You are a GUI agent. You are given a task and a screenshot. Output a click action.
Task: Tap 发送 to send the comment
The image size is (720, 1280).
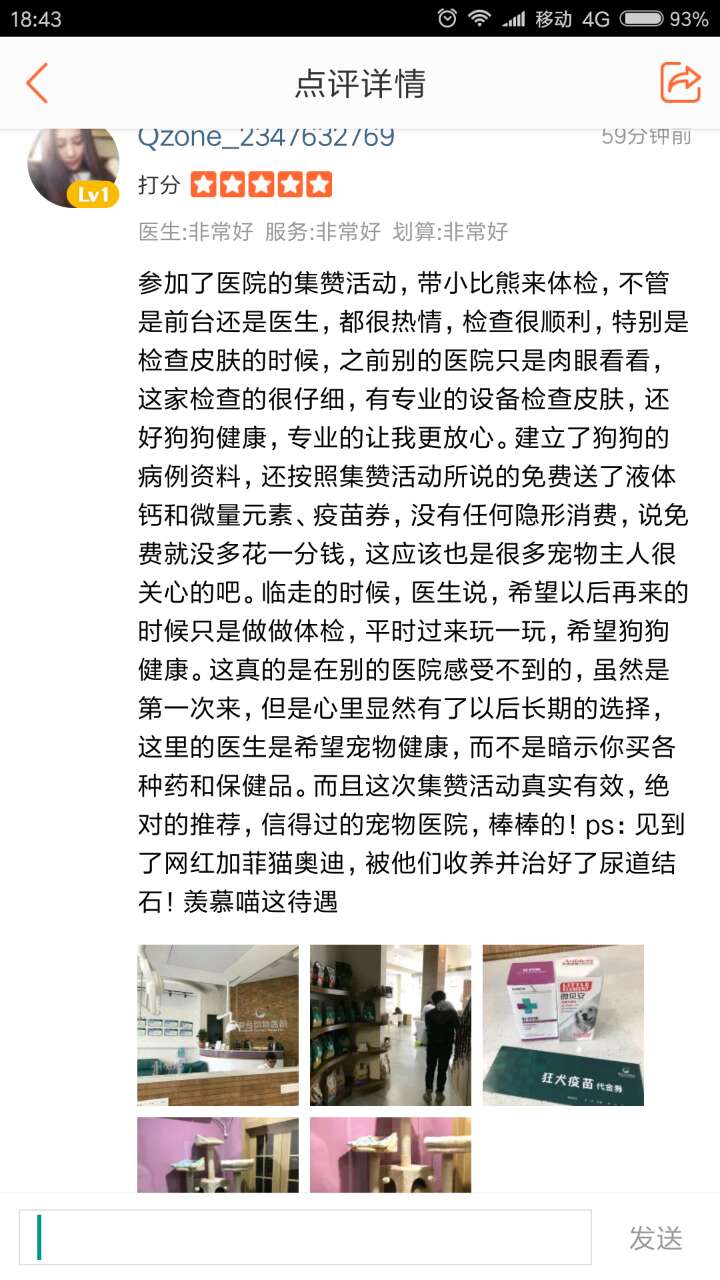(x=656, y=1238)
